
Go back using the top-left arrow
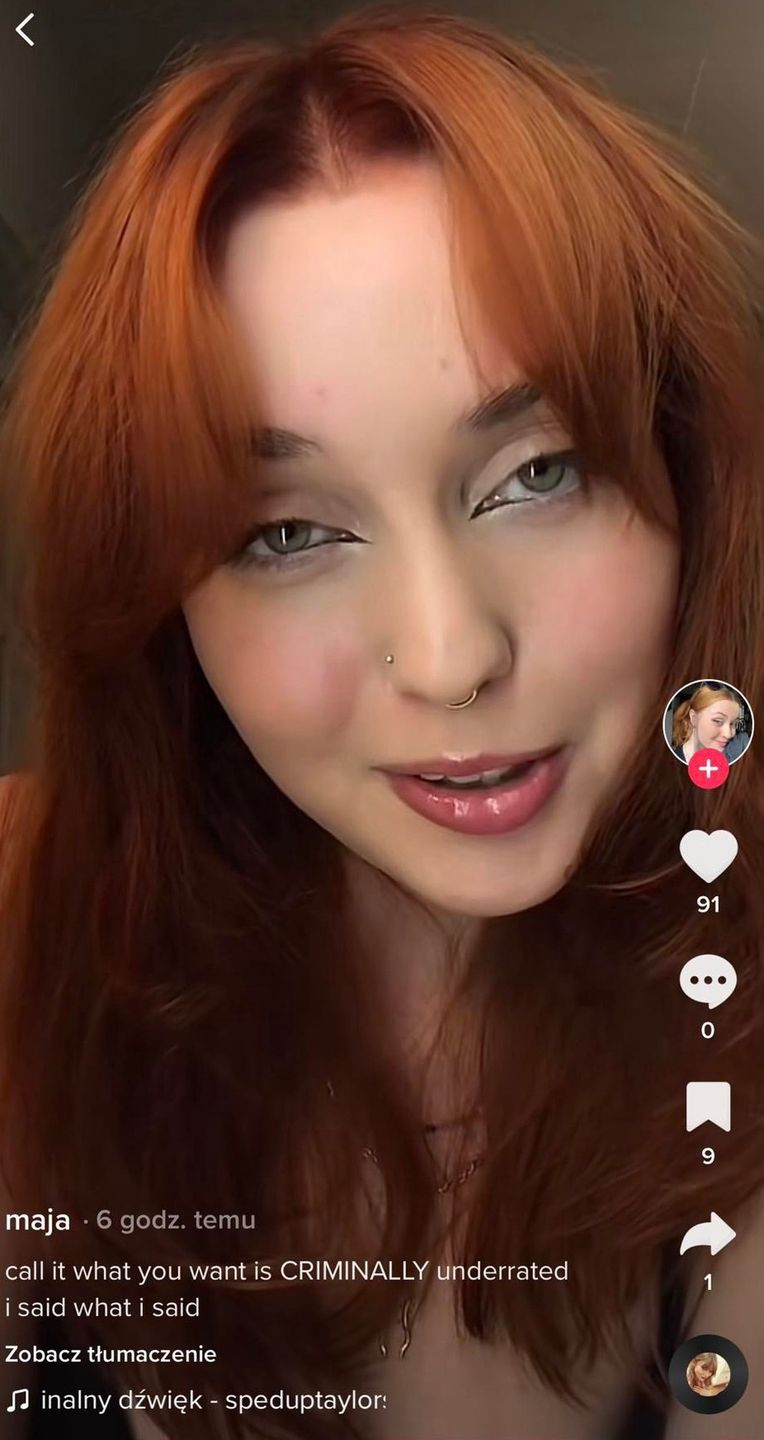click(x=25, y=30)
